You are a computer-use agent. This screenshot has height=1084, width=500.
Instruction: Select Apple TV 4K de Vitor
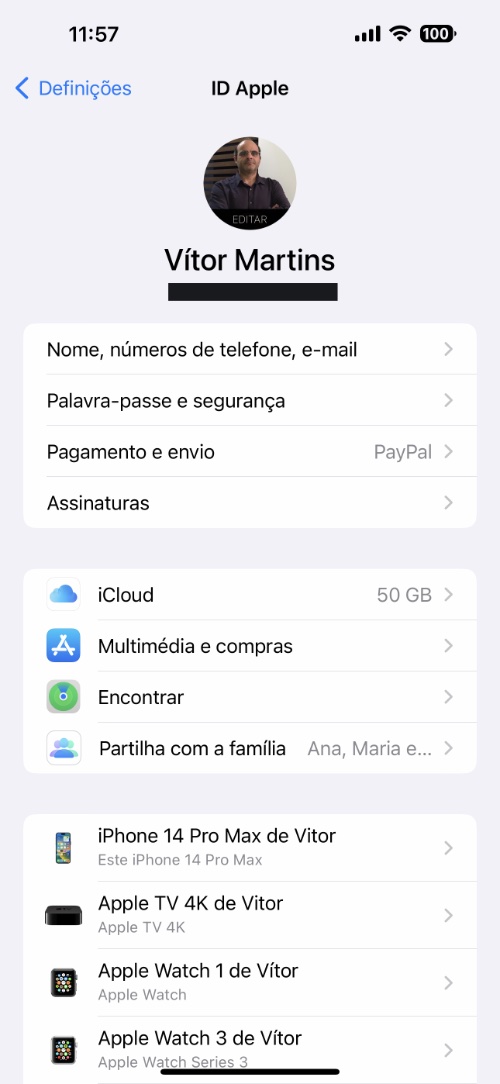250,915
